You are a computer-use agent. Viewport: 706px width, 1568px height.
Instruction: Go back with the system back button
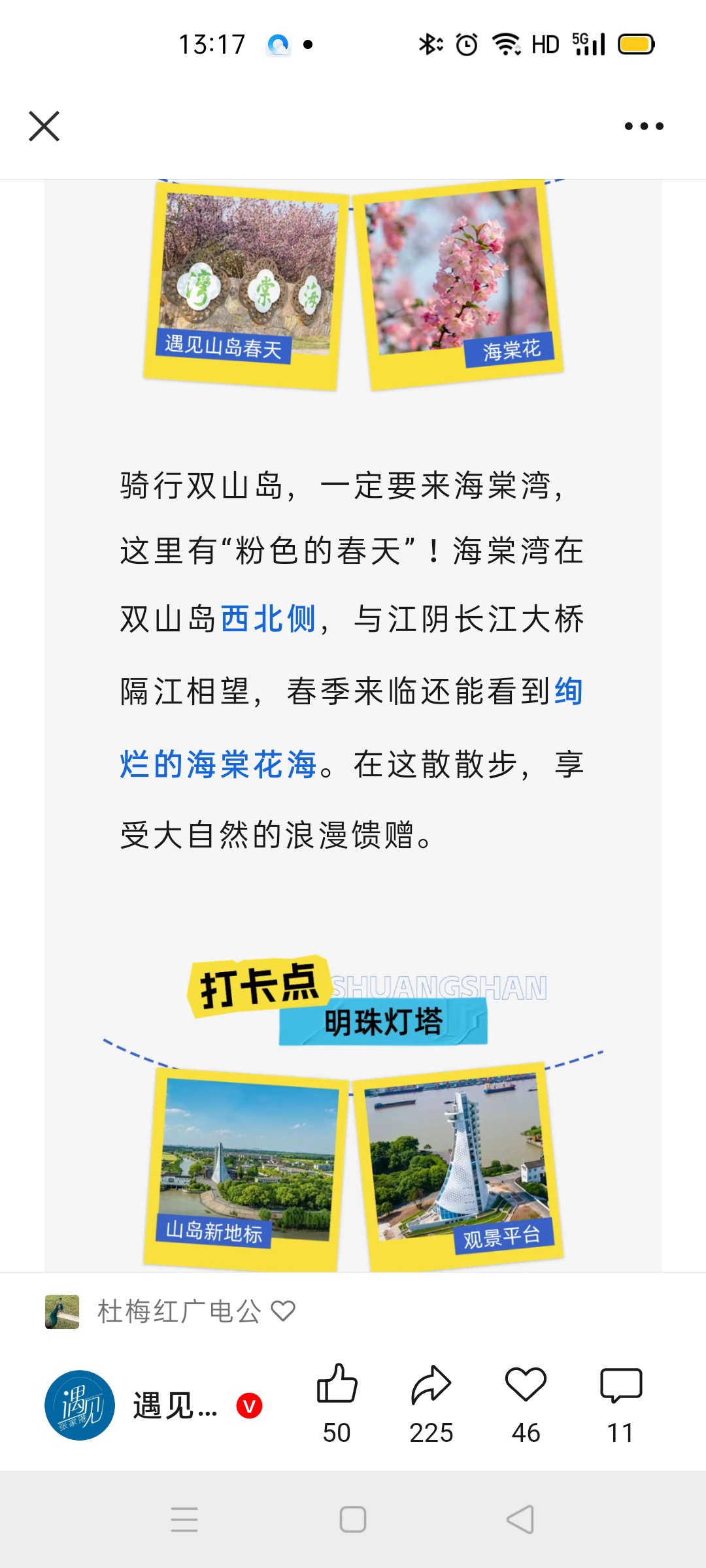point(520,1519)
